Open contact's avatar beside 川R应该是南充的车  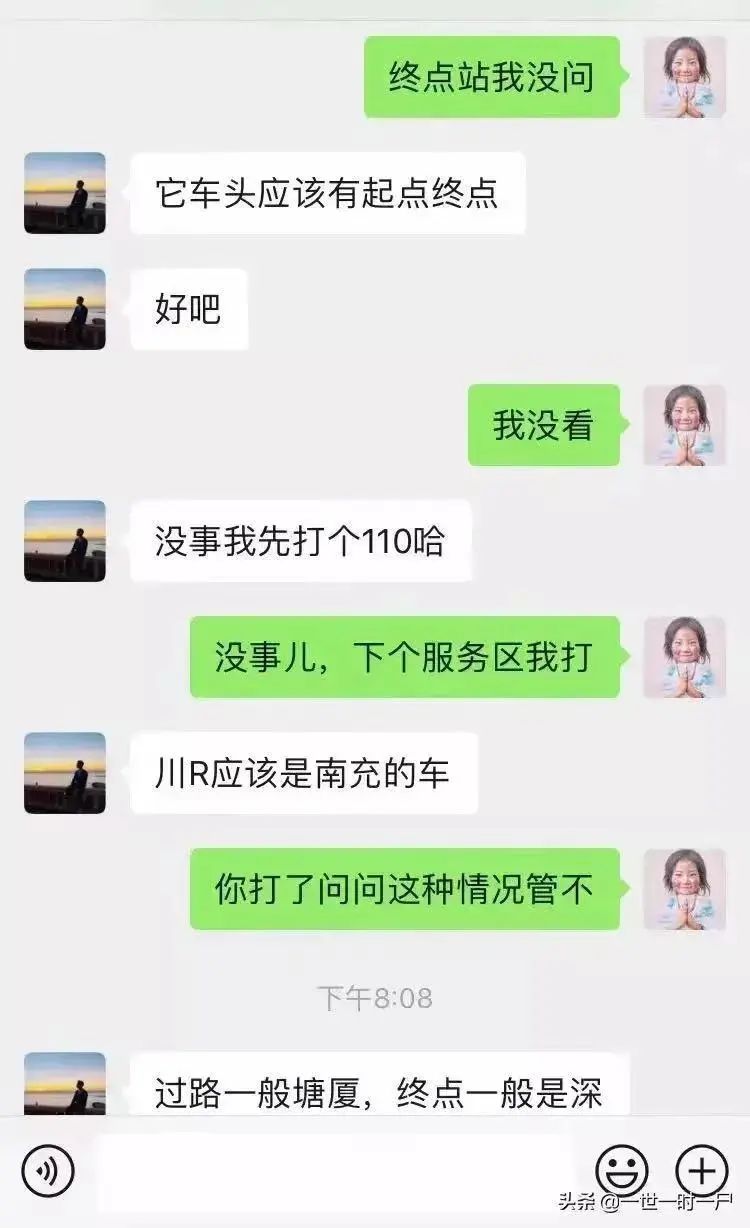[65, 773]
